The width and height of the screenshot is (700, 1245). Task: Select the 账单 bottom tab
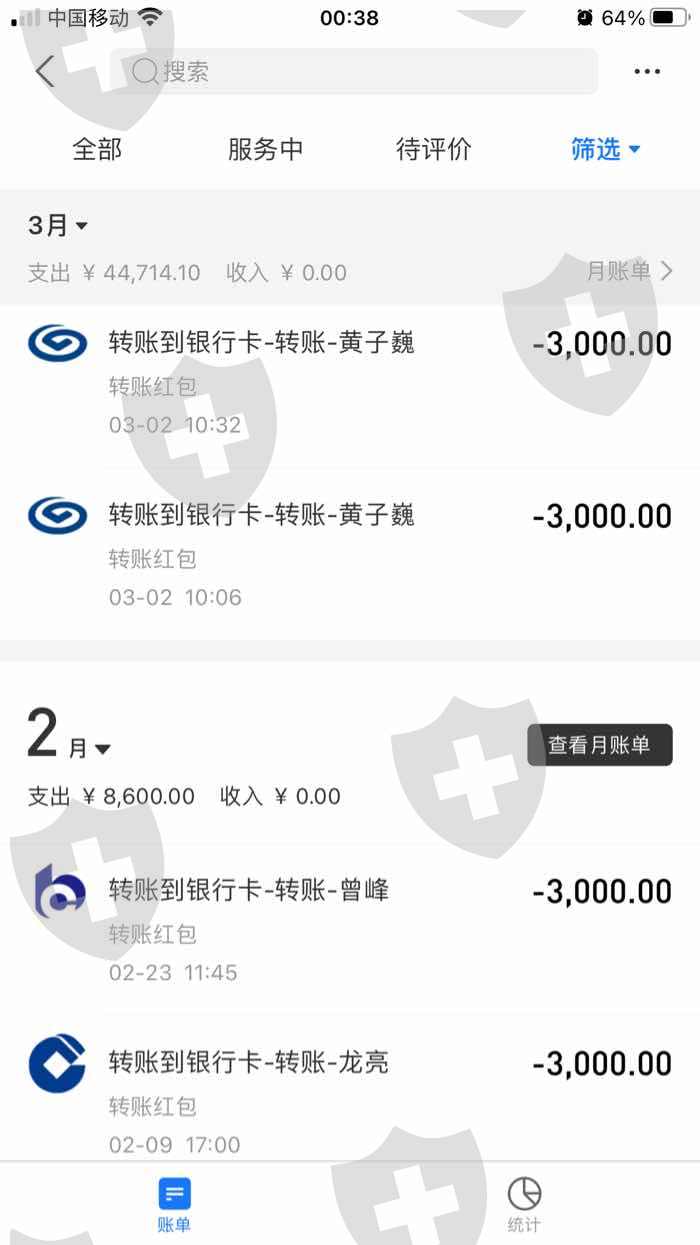(x=174, y=1204)
